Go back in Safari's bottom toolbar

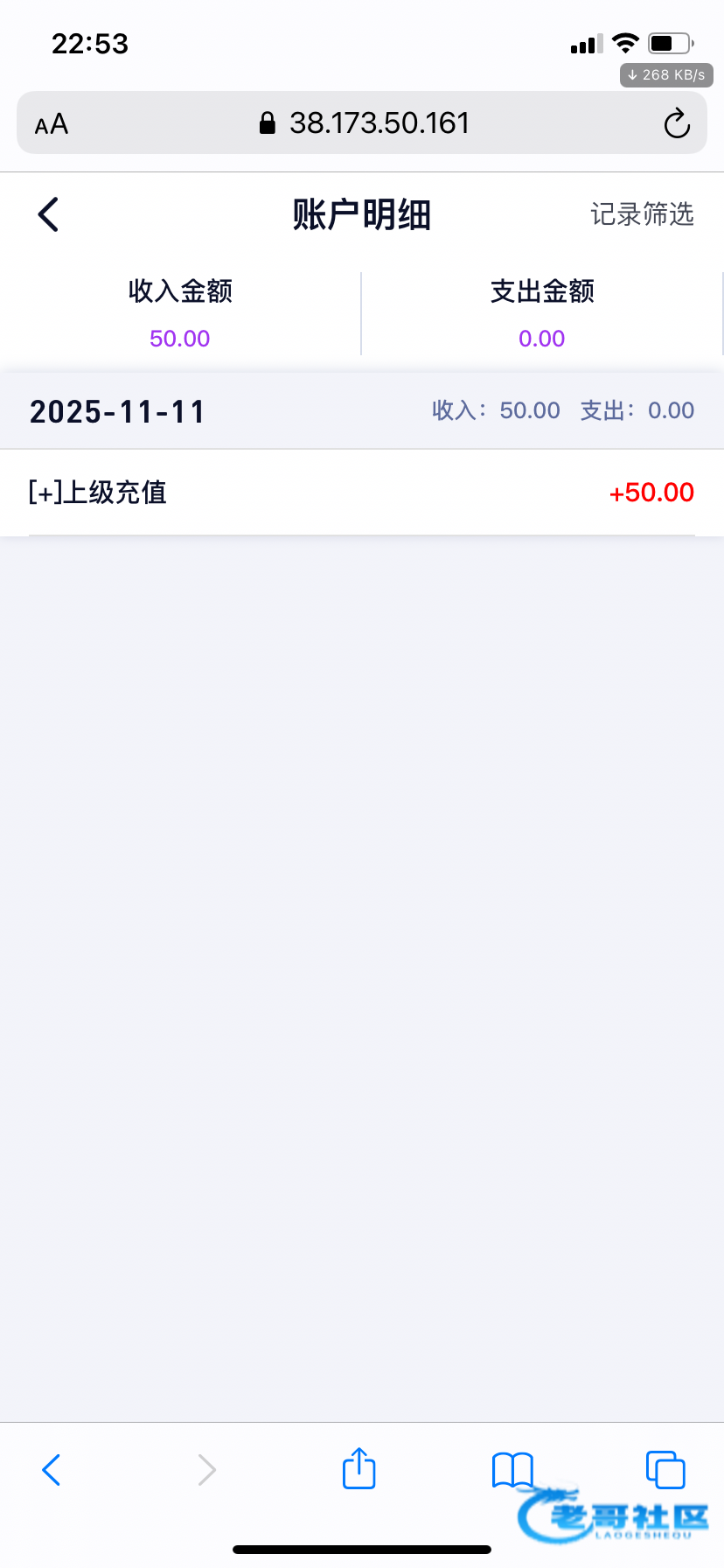click(52, 1470)
